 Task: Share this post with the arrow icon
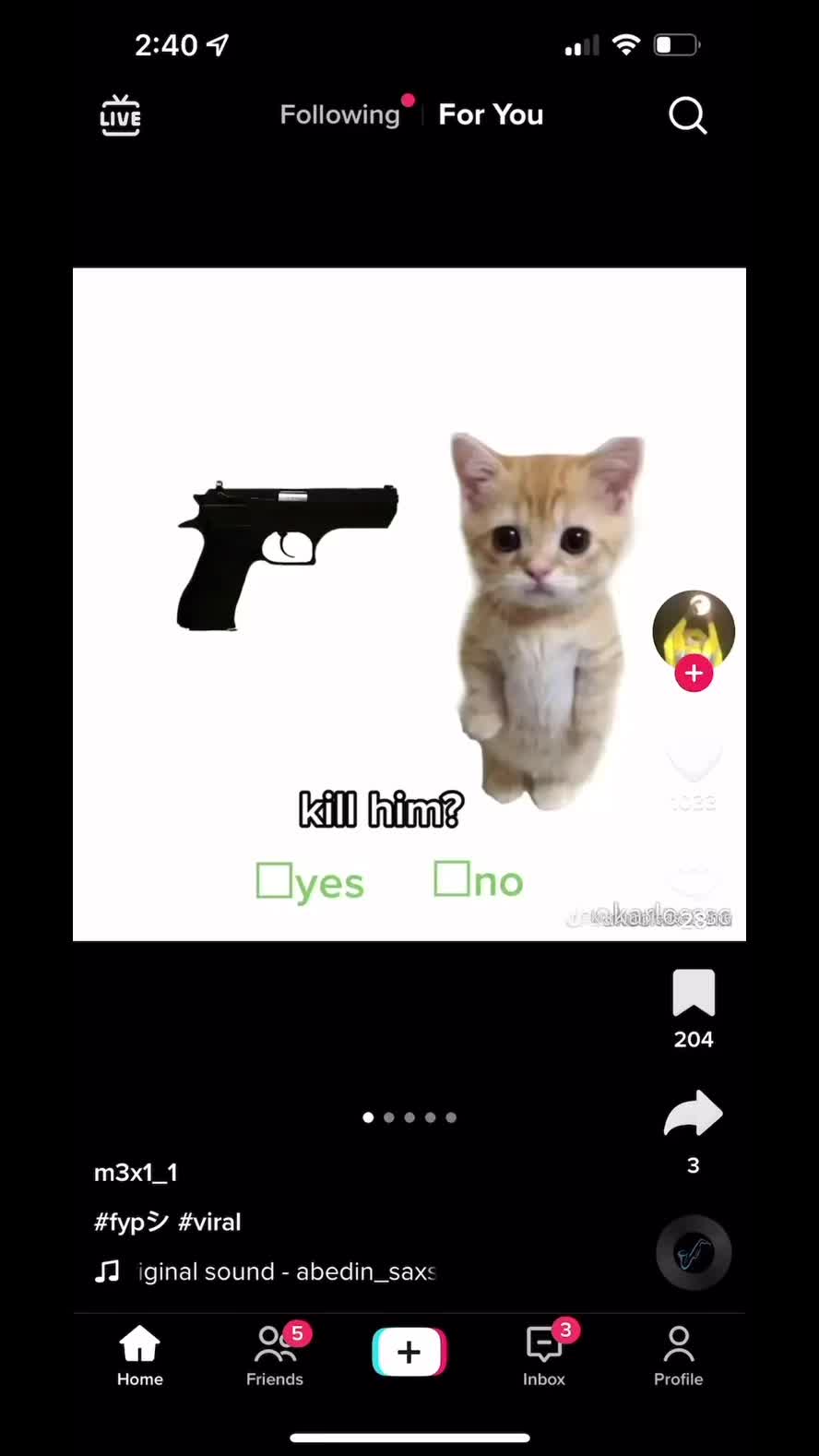[x=694, y=1113]
